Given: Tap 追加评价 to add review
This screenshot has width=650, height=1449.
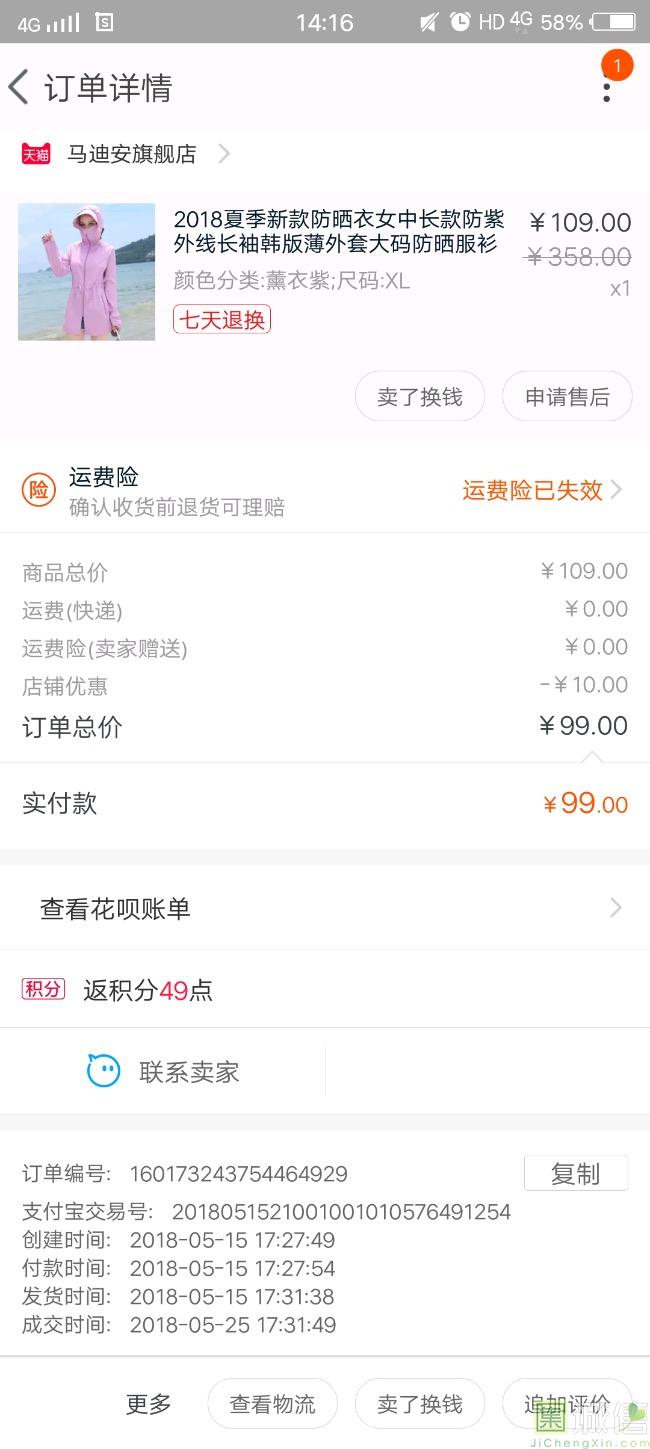Looking at the screenshot, I should click(x=567, y=1404).
